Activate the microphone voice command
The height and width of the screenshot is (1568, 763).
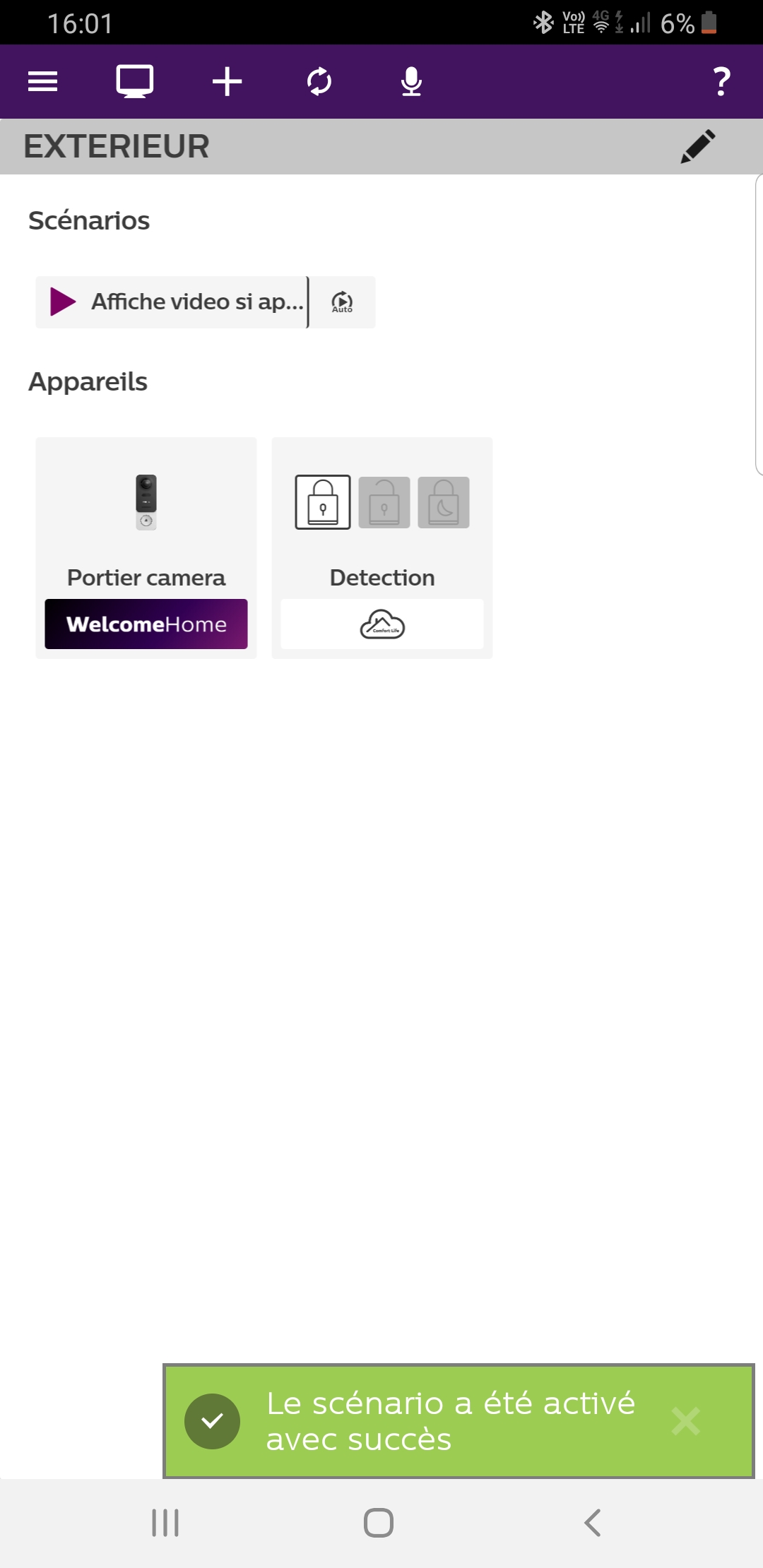point(411,82)
